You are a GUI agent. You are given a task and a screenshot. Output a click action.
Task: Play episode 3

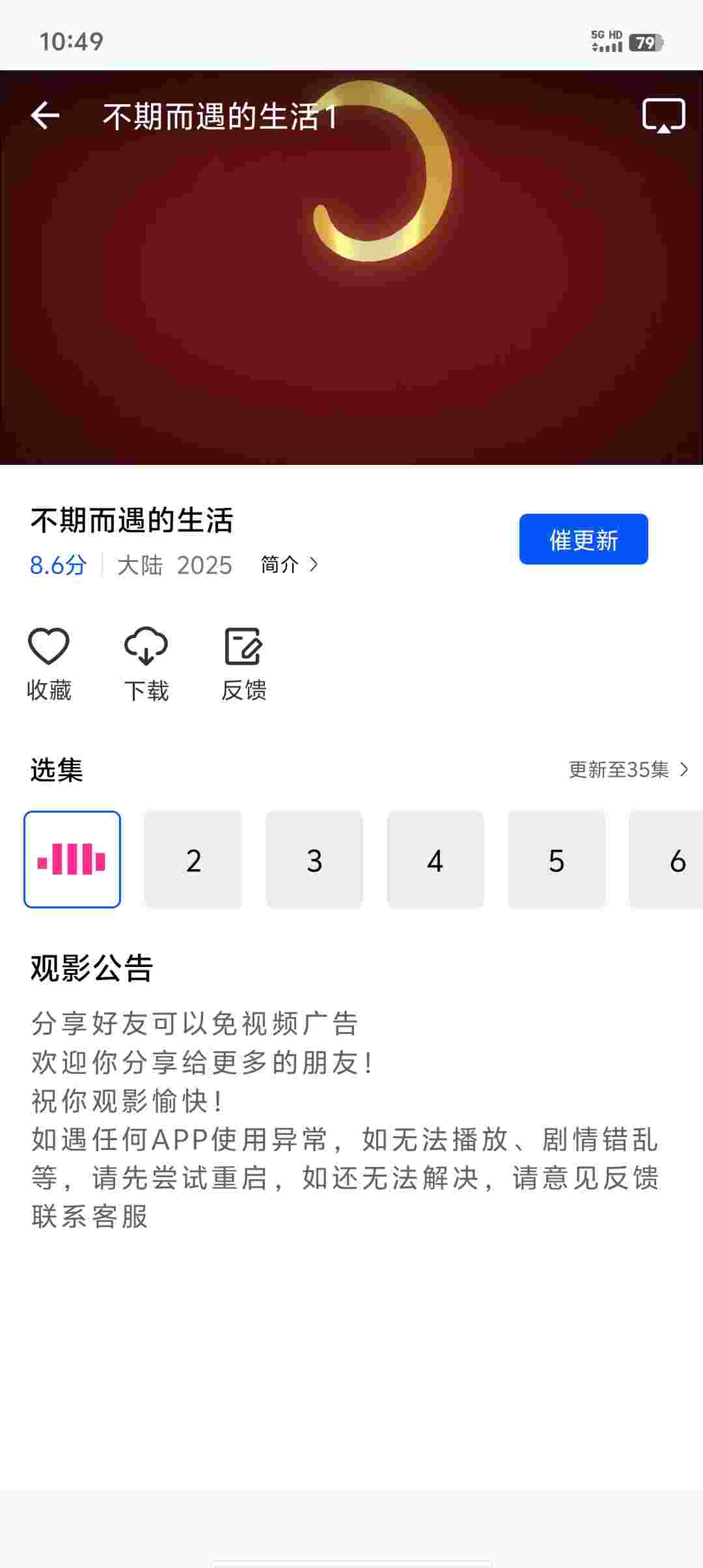314,860
